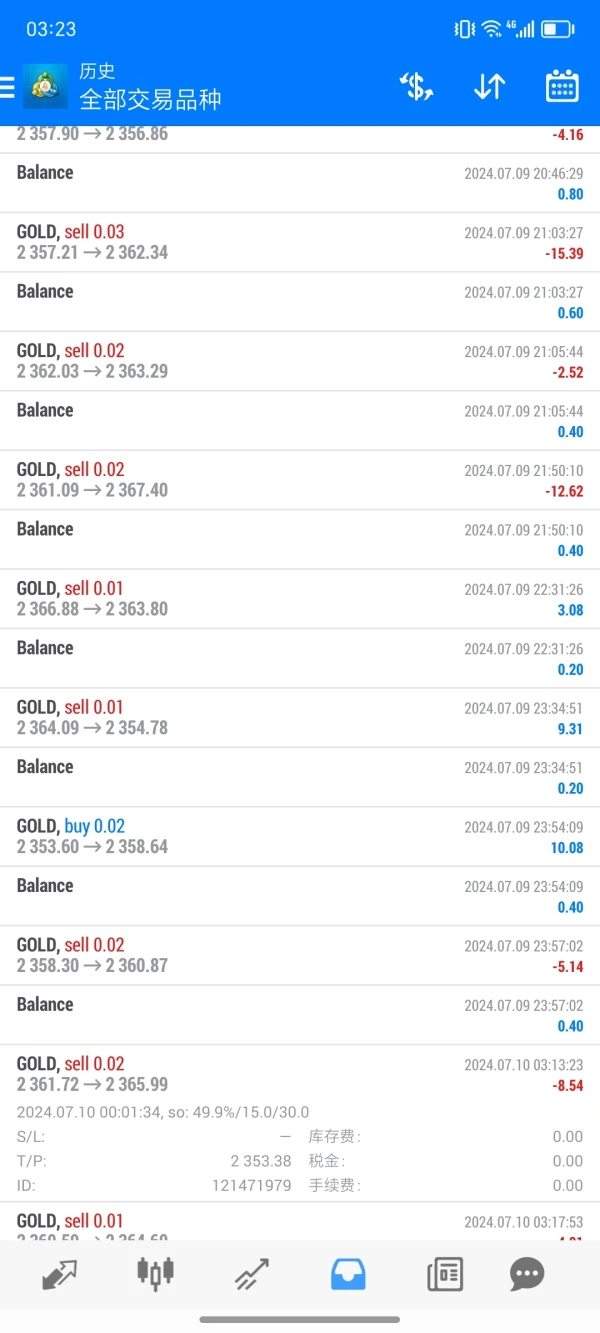Image resolution: width=600 pixels, height=1333 pixels.
Task: Open the currency symbol filter icon
Action: (x=416, y=87)
